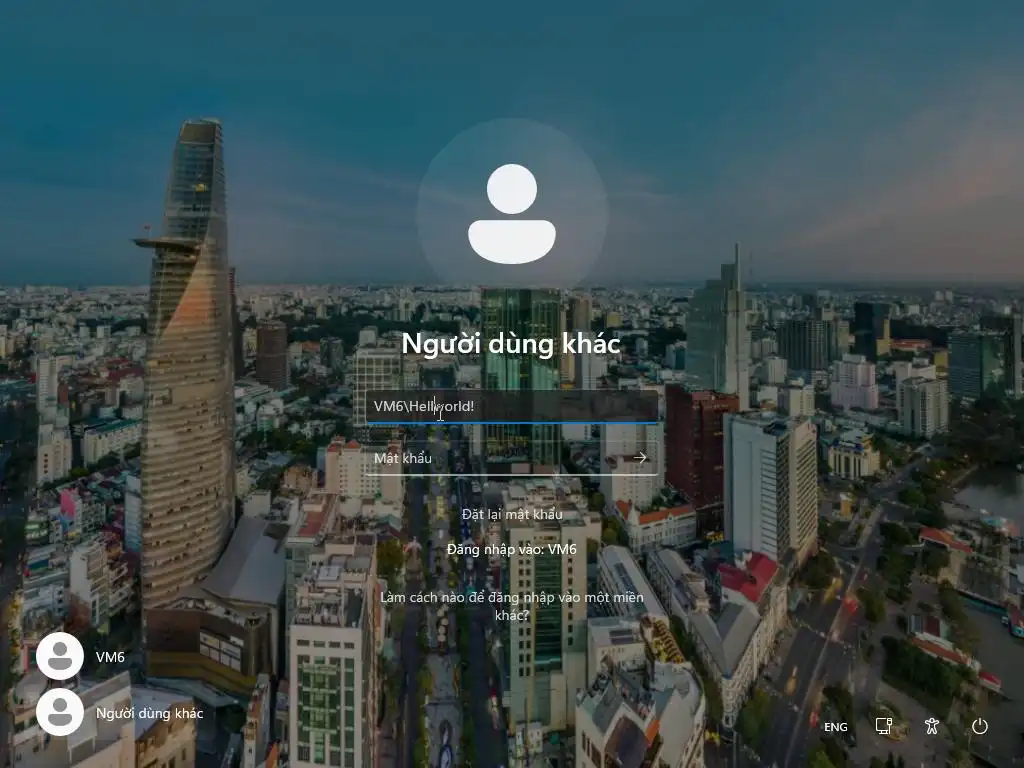
Task: Focus the Mật khẩu password field
Action: click(495, 458)
